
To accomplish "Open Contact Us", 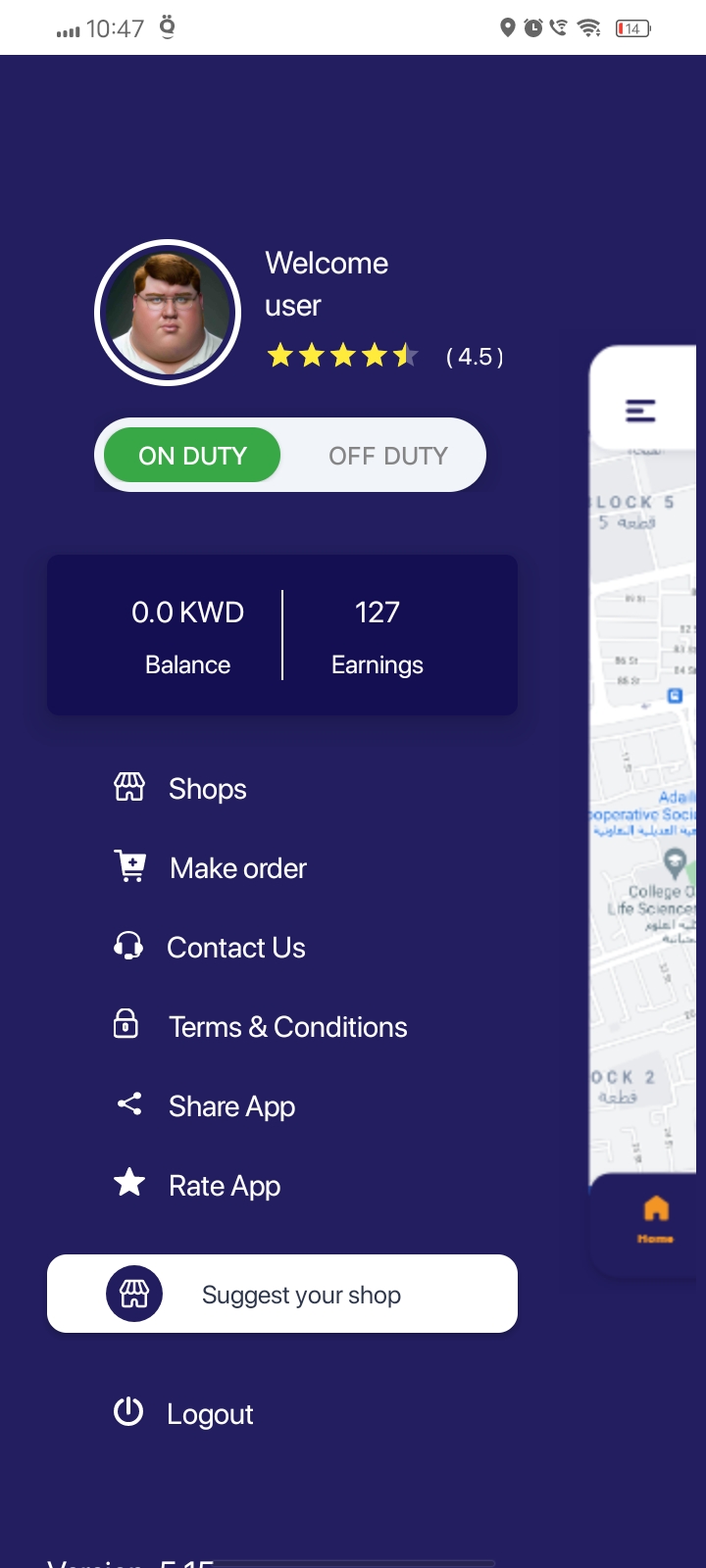I will 235,948.
